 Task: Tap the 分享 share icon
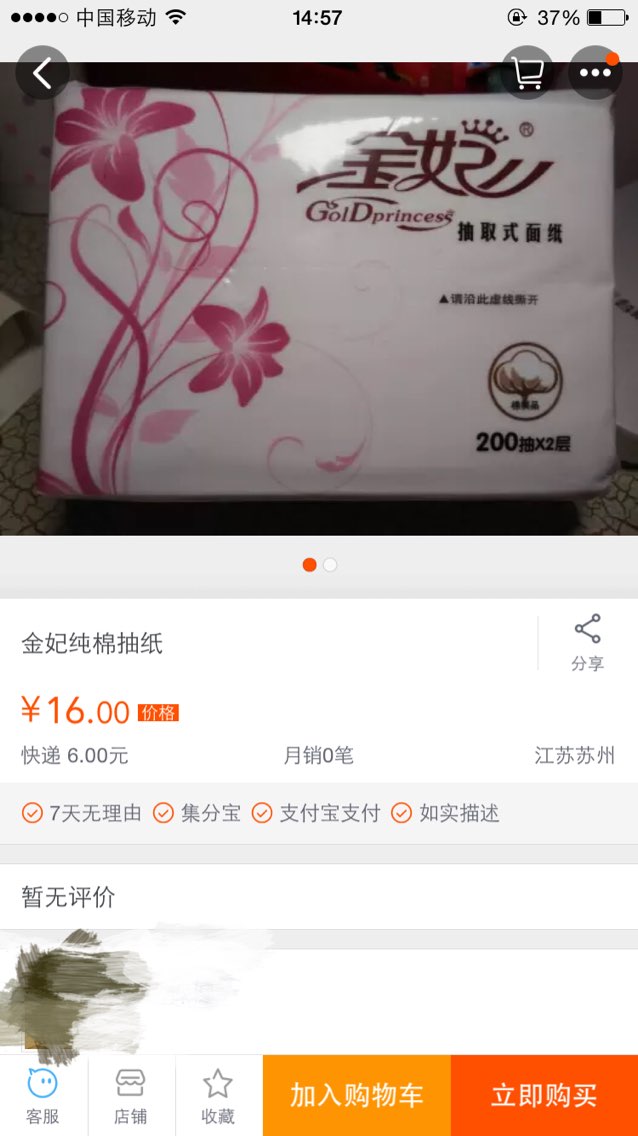click(587, 643)
